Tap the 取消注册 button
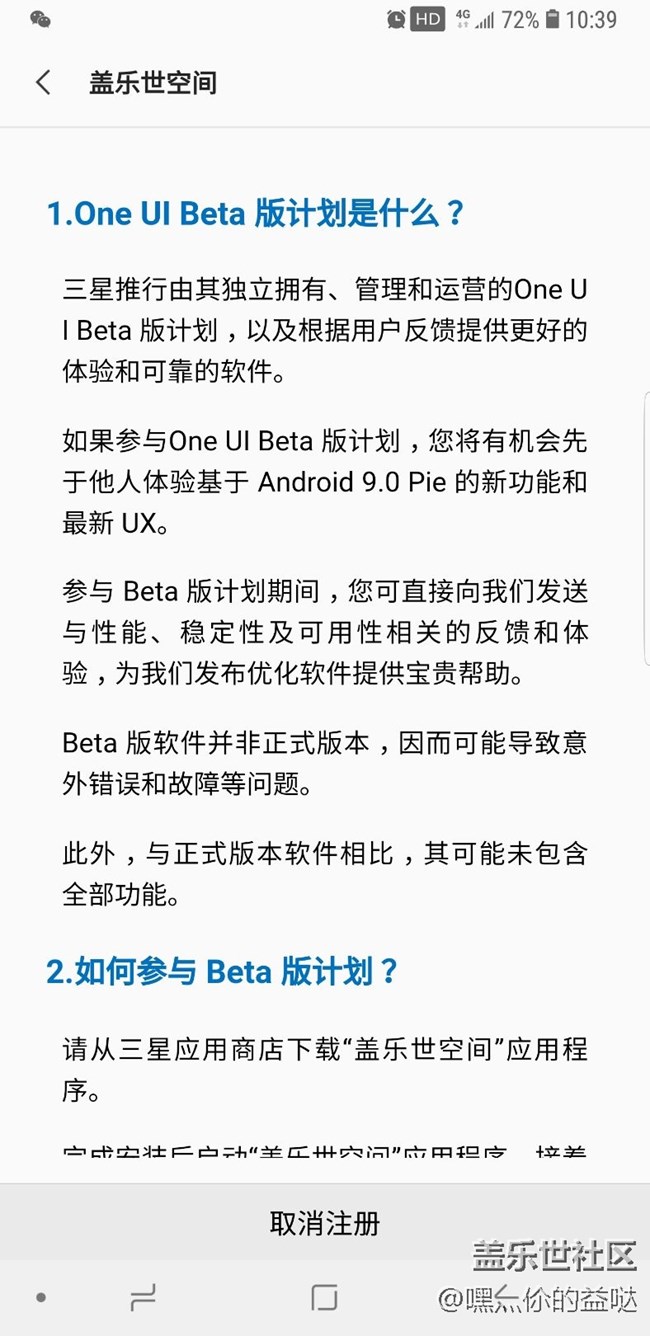650x1336 pixels. pyautogui.click(x=325, y=1222)
